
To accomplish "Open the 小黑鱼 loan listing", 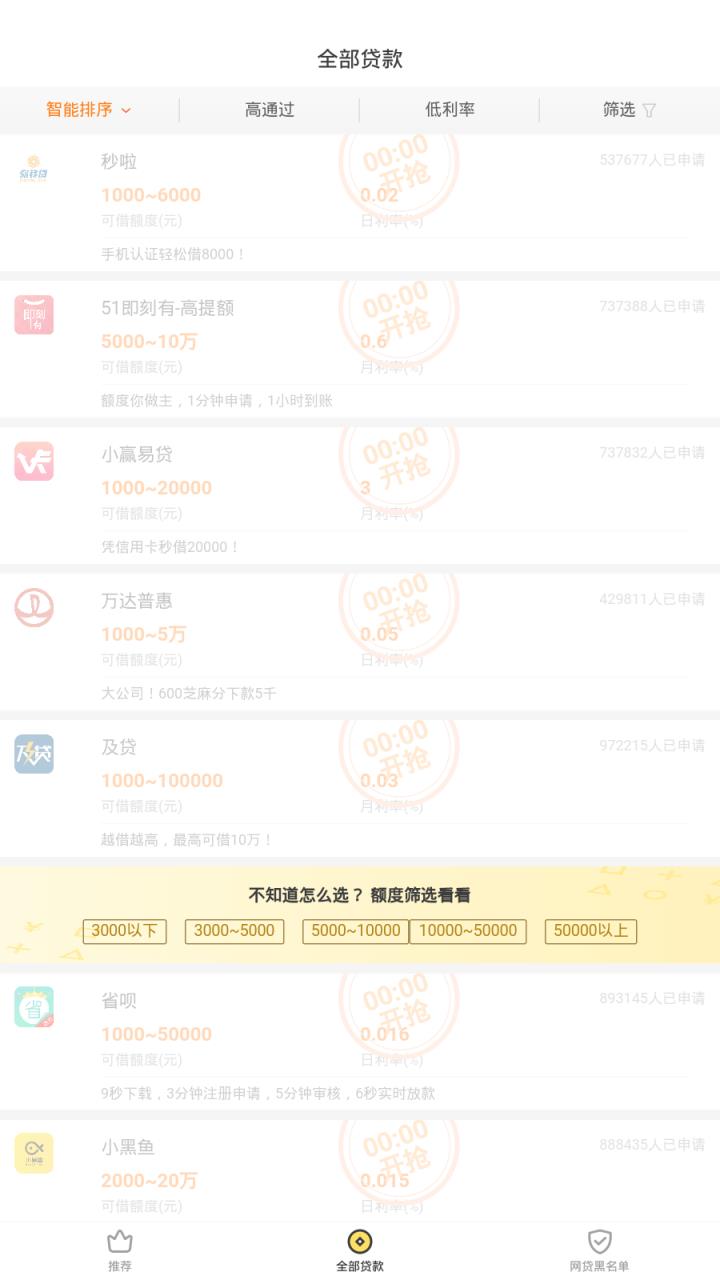I will pyautogui.click(x=360, y=1172).
